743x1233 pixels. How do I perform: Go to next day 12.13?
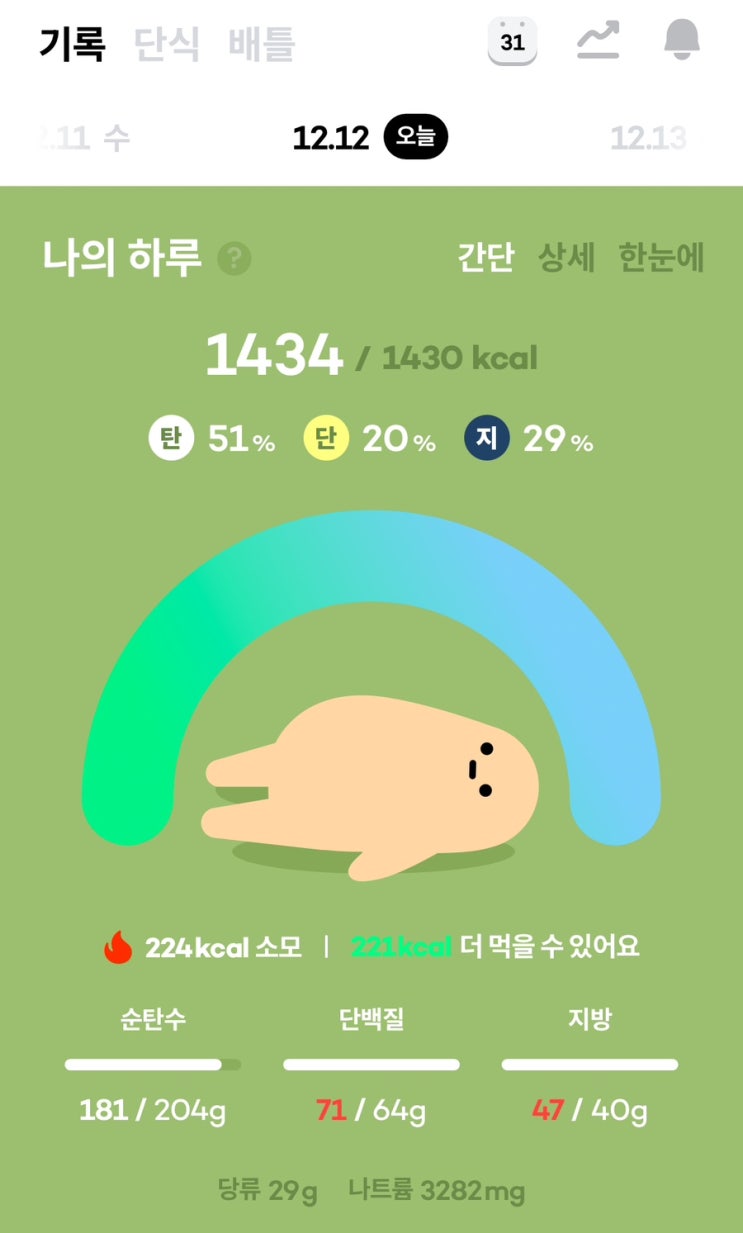pos(649,138)
